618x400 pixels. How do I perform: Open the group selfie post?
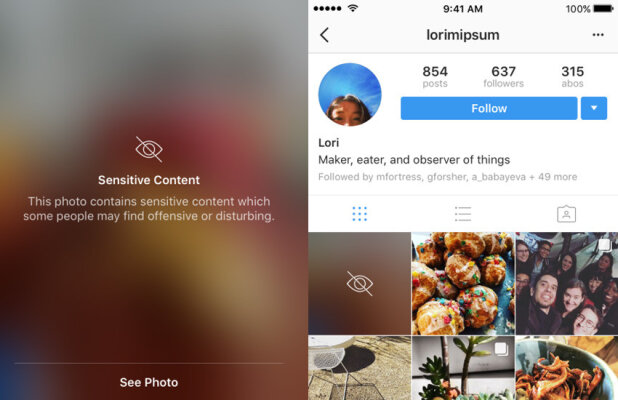tap(566, 283)
